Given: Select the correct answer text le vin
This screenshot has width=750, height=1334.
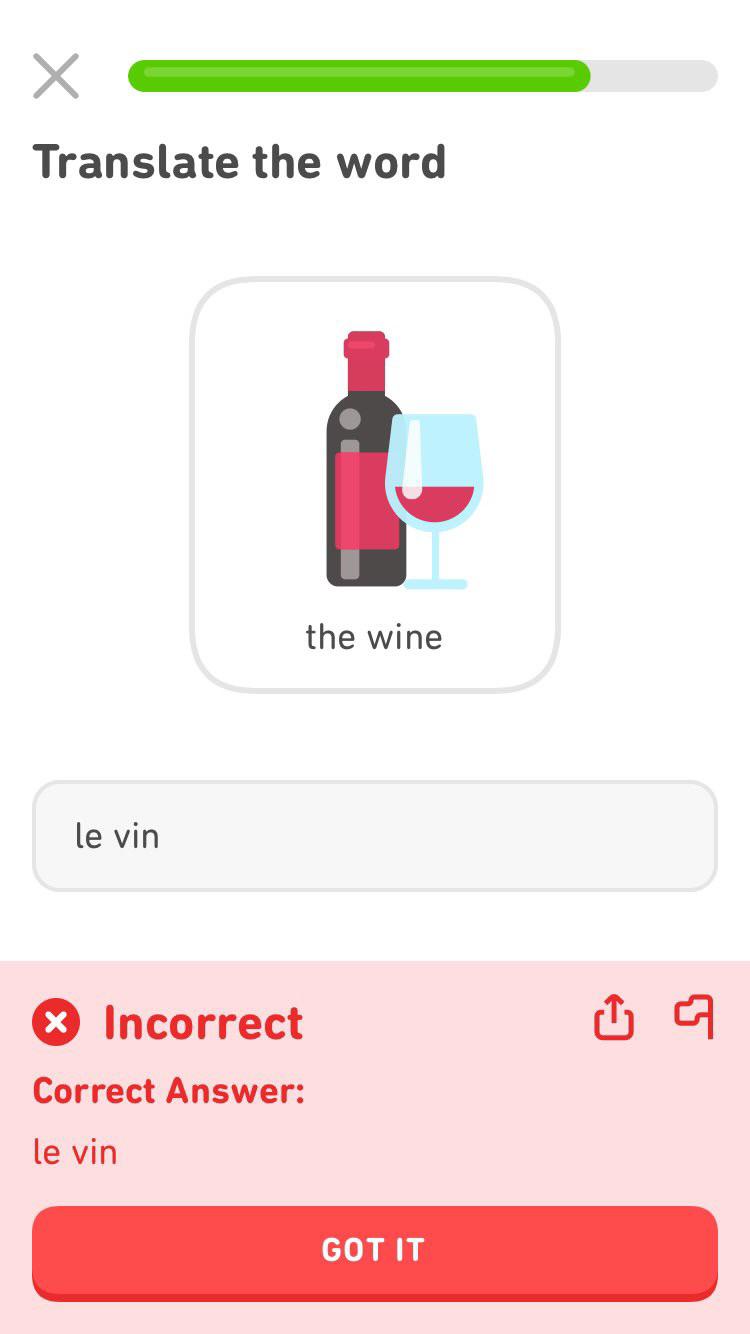Looking at the screenshot, I should click(x=74, y=1151).
